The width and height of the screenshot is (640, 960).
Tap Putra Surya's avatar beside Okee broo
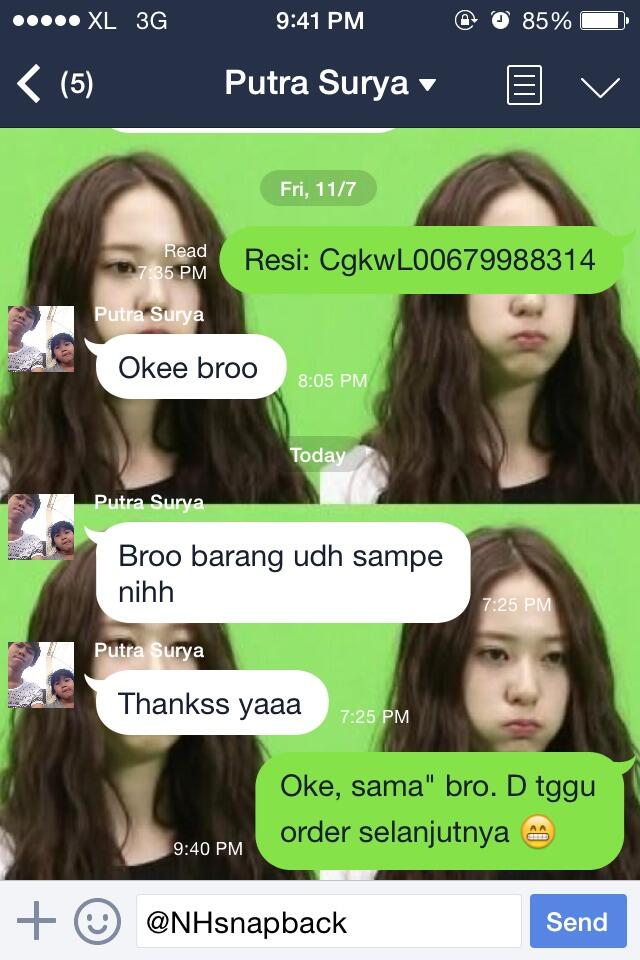[x=41, y=339]
